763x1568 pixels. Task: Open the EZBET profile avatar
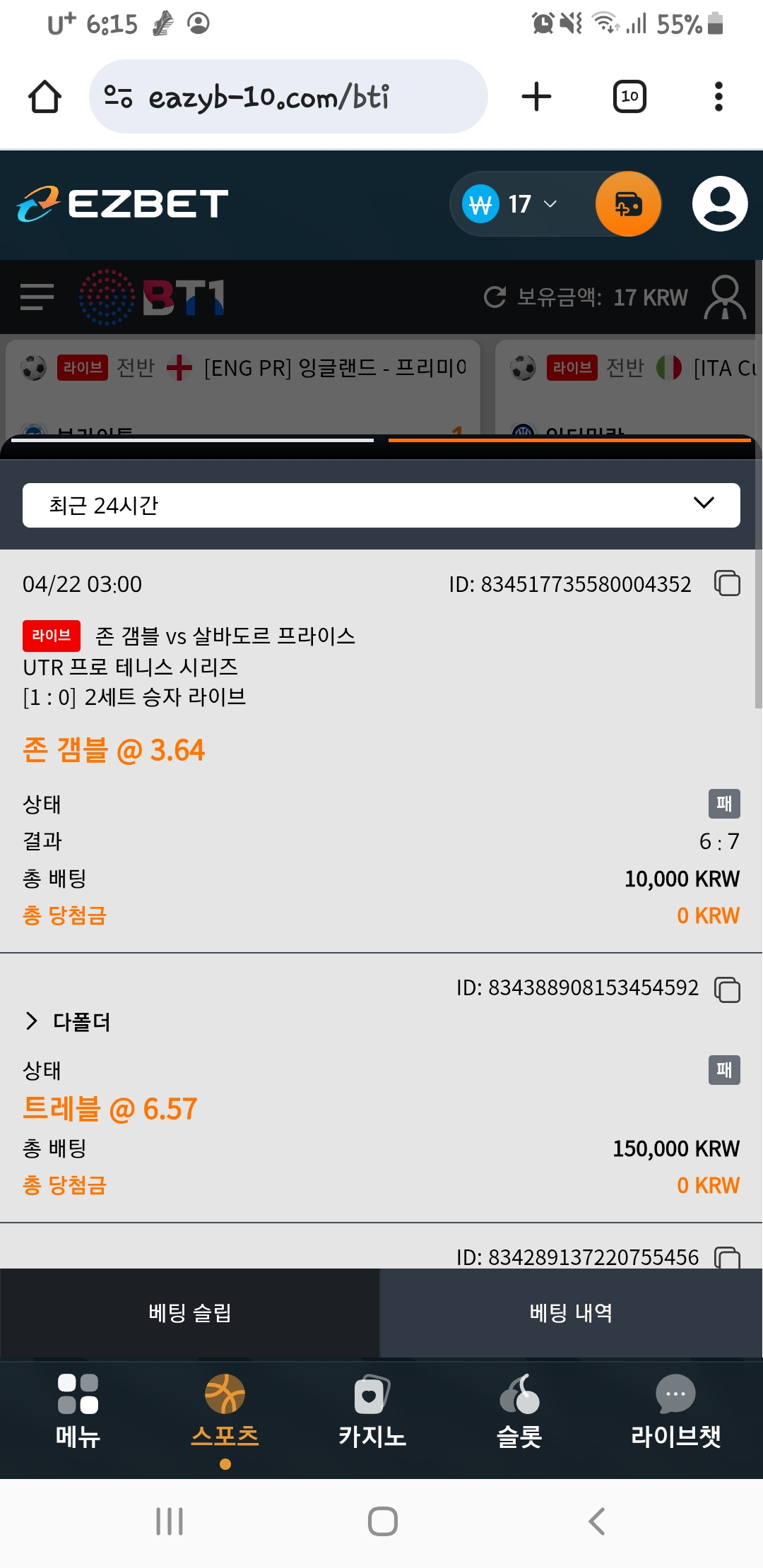click(x=719, y=204)
